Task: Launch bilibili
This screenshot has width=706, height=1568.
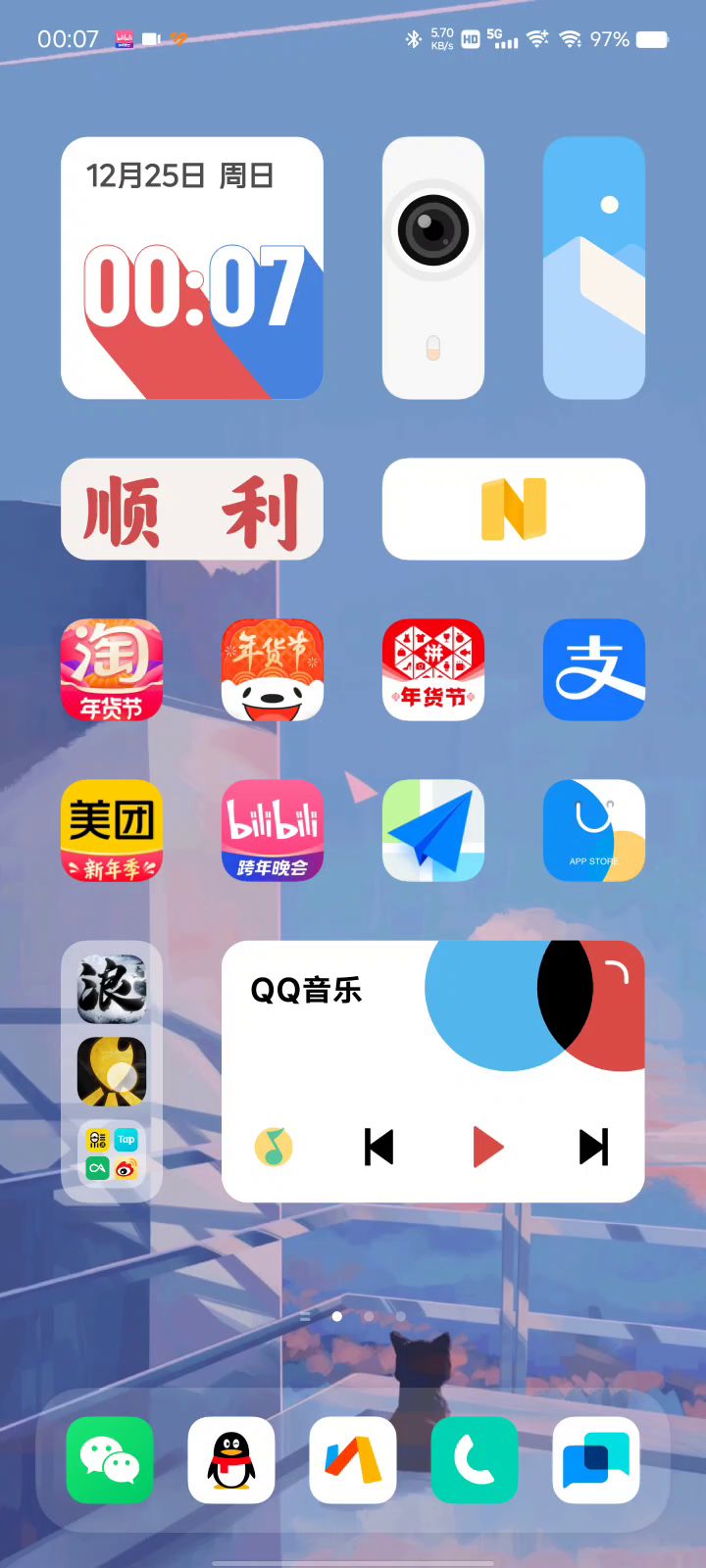Action: point(273,830)
